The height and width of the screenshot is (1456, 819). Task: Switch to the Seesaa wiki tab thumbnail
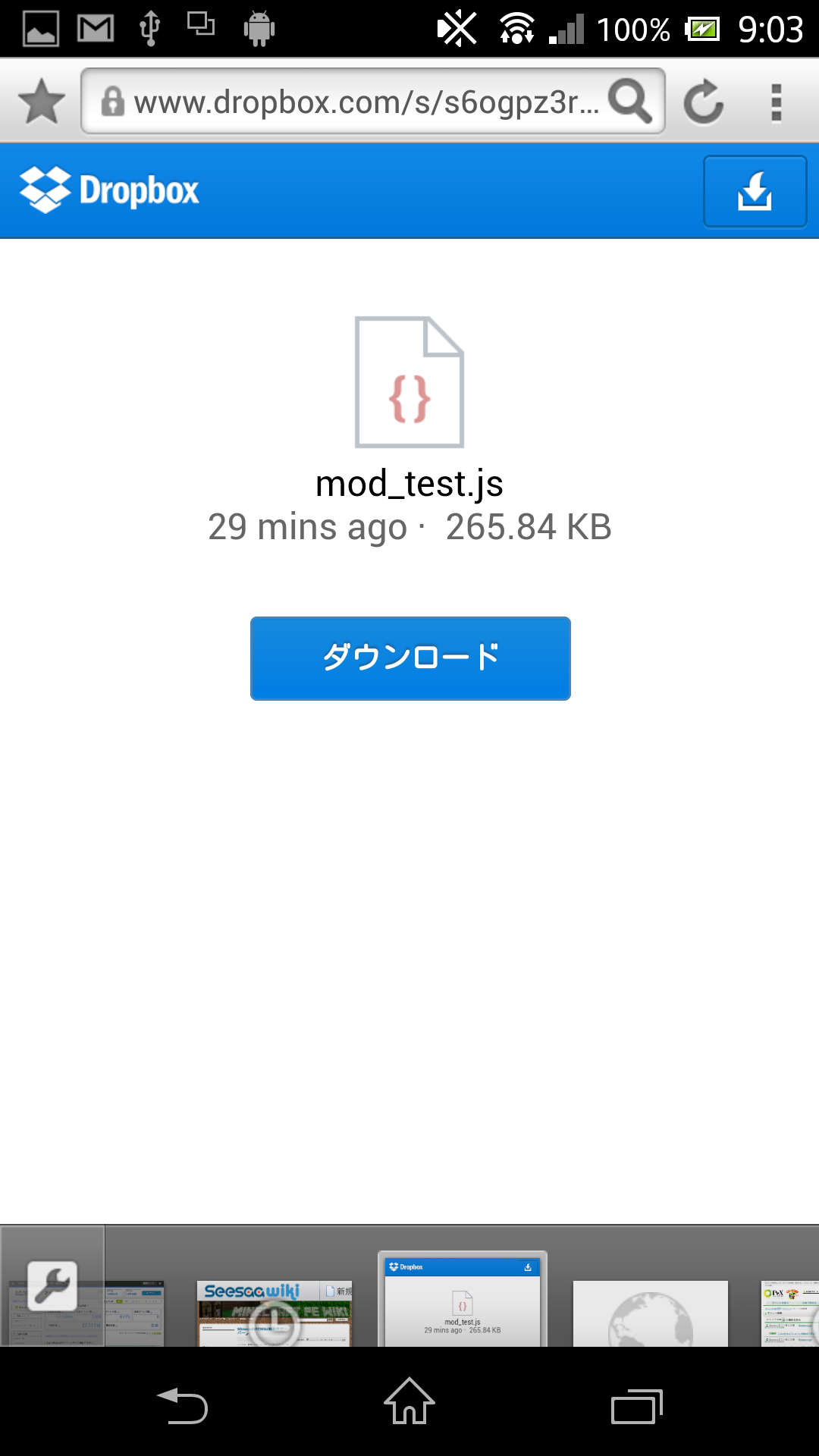pyautogui.click(x=275, y=1313)
